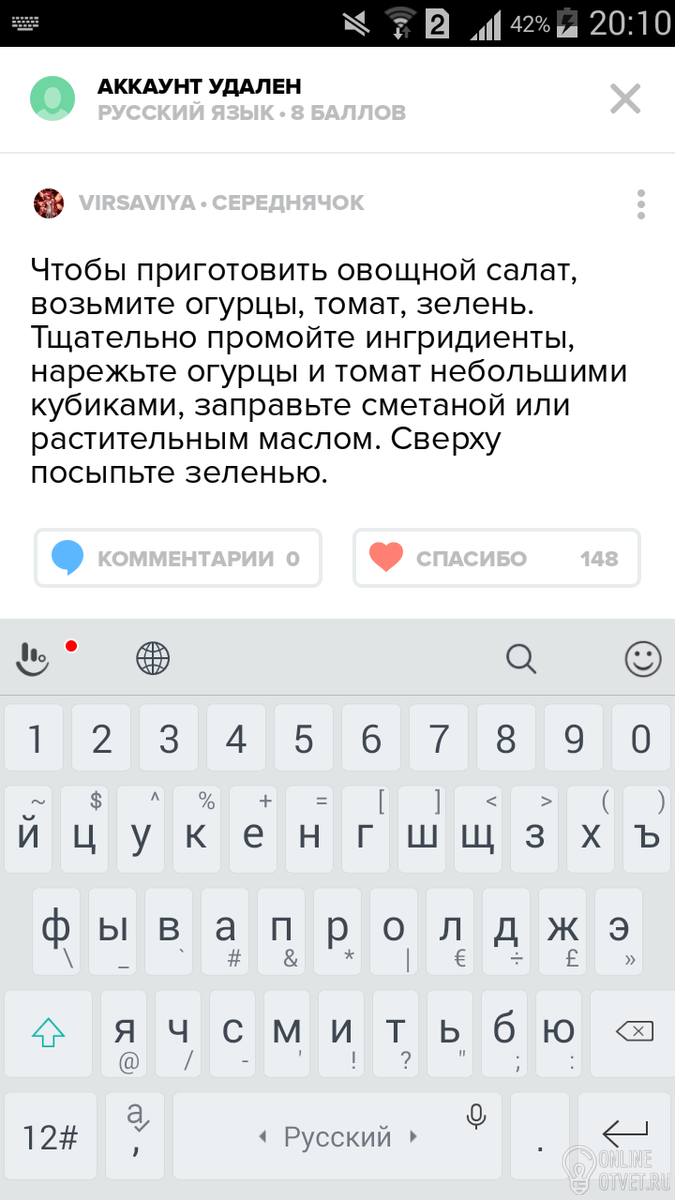Open the emoji smiley panel
Viewport: 675px width, 1200px height.
pyautogui.click(x=643, y=658)
